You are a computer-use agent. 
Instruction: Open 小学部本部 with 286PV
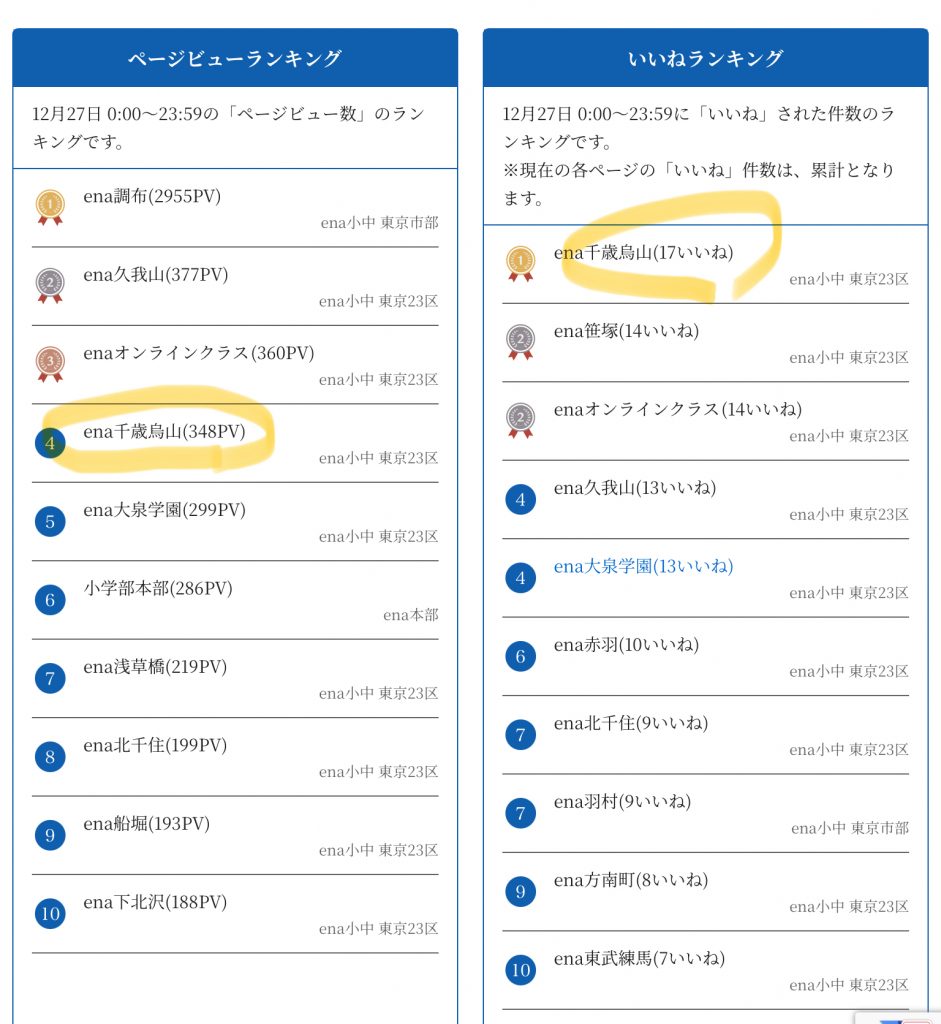[158, 588]
